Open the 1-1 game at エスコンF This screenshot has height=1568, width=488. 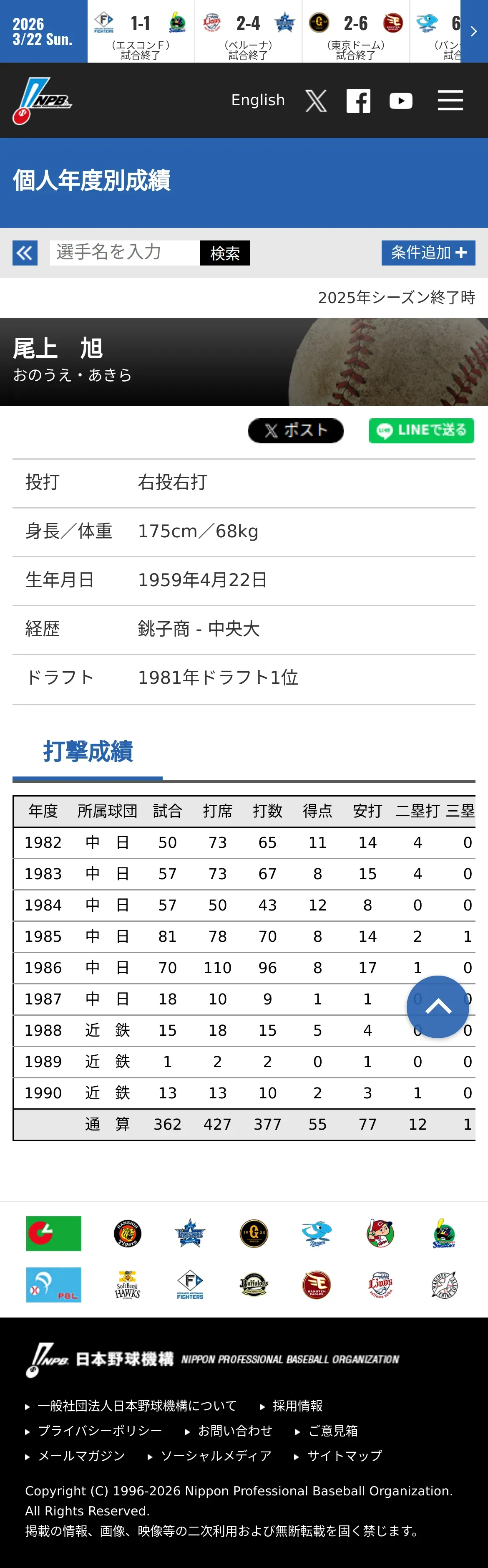point(141,31)
